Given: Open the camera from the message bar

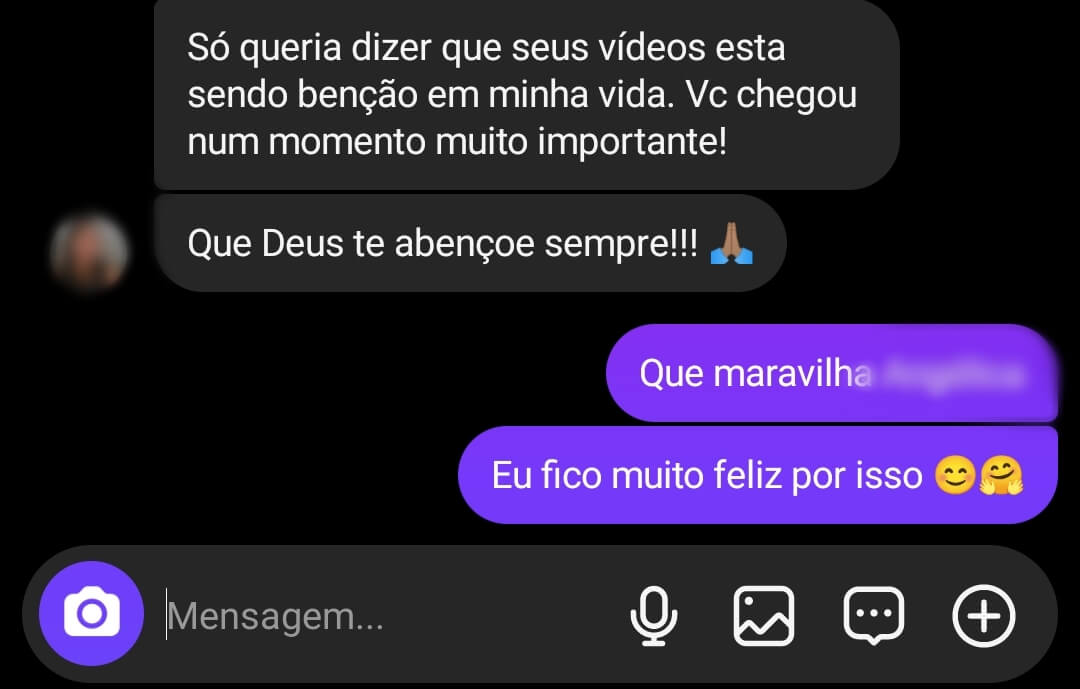Looking at the screenshot, I should click(91, 613).
